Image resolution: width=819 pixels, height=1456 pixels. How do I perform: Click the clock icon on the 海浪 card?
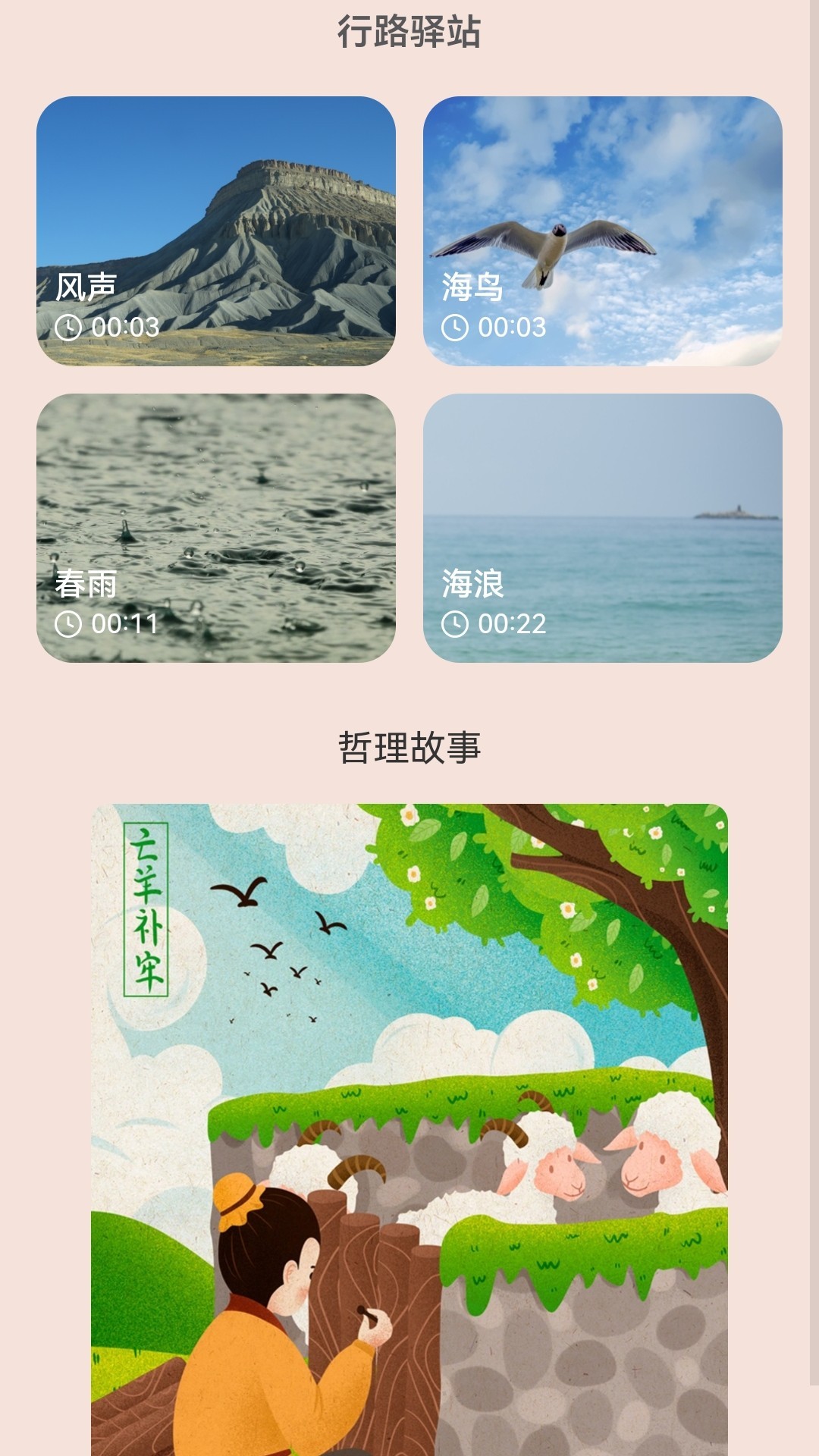[455, 624]
